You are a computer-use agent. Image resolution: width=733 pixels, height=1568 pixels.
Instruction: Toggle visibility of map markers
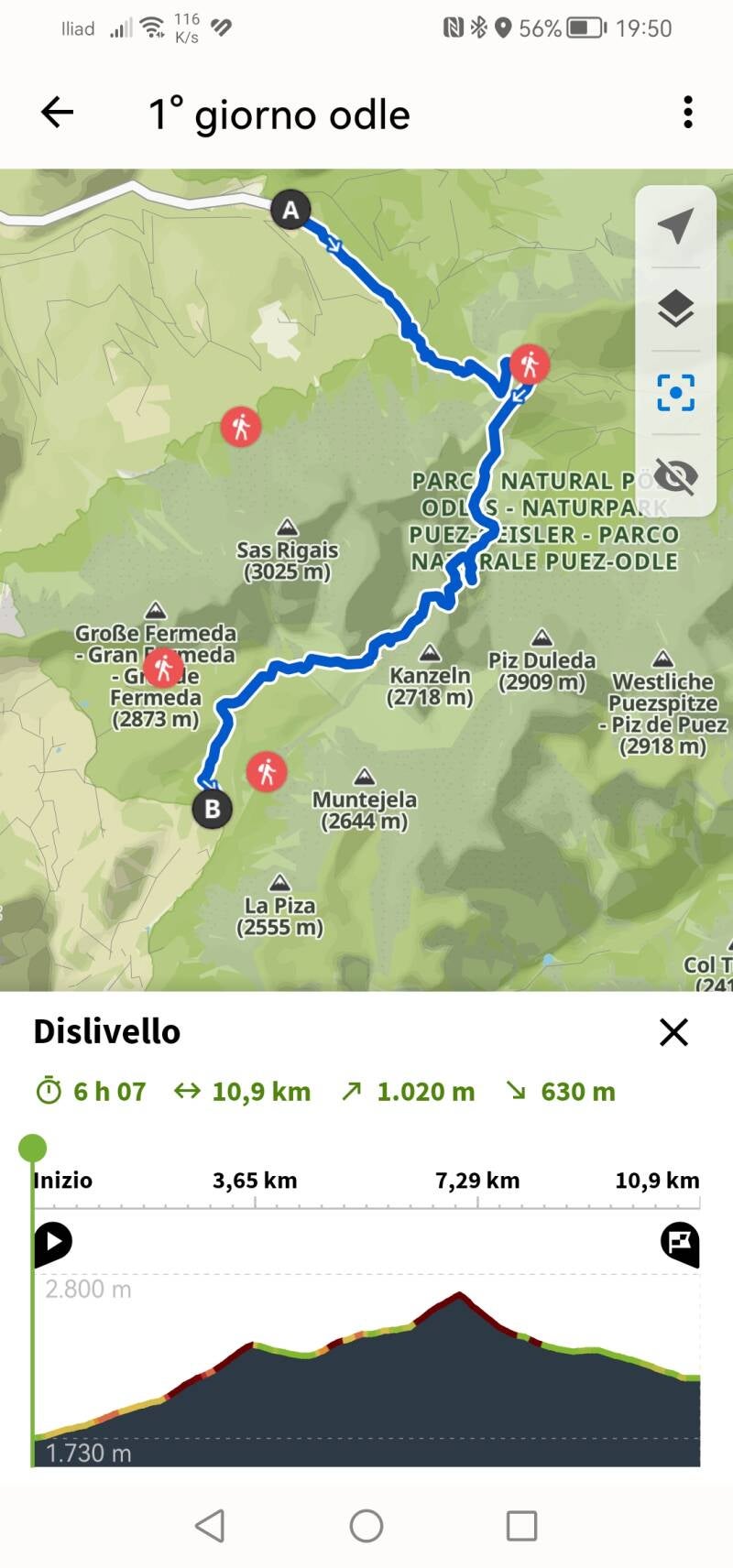(676, 476)
